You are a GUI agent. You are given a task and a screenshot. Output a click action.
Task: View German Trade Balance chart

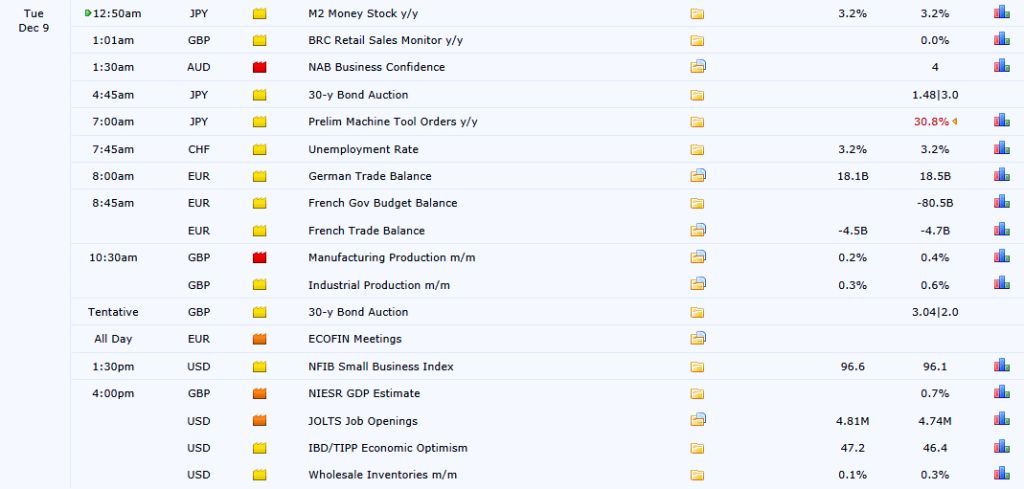[x=1001, y=176]
